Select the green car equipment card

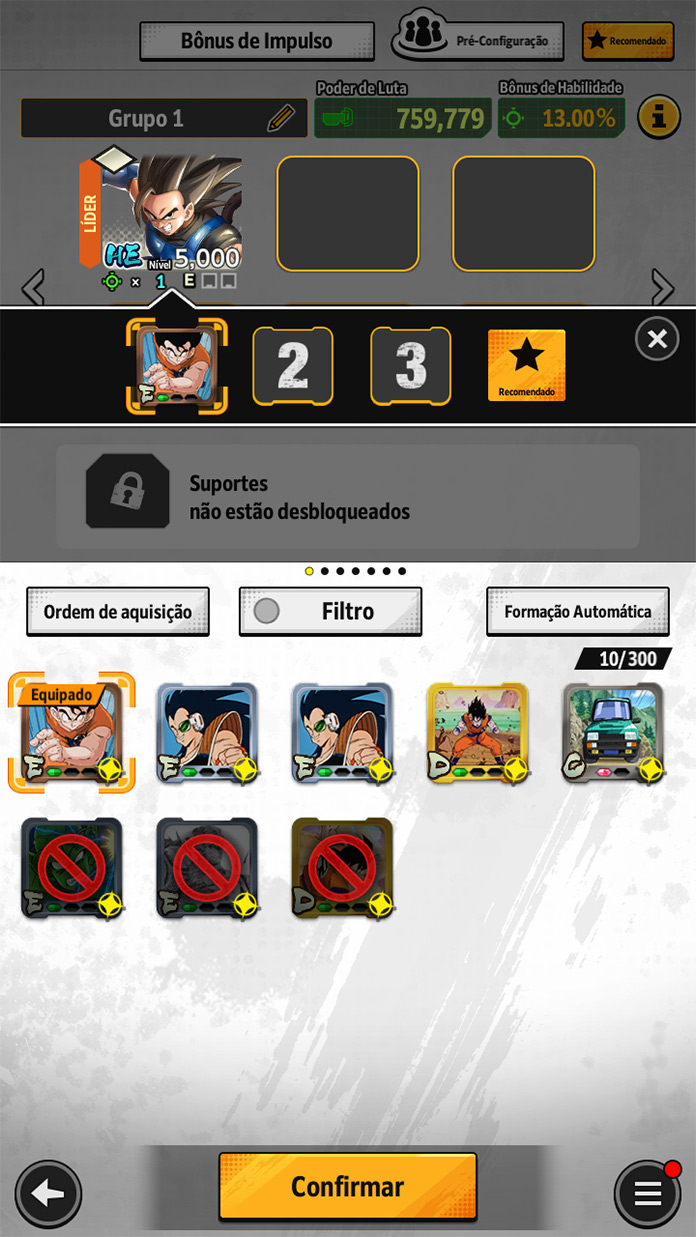tap(612, 732)
